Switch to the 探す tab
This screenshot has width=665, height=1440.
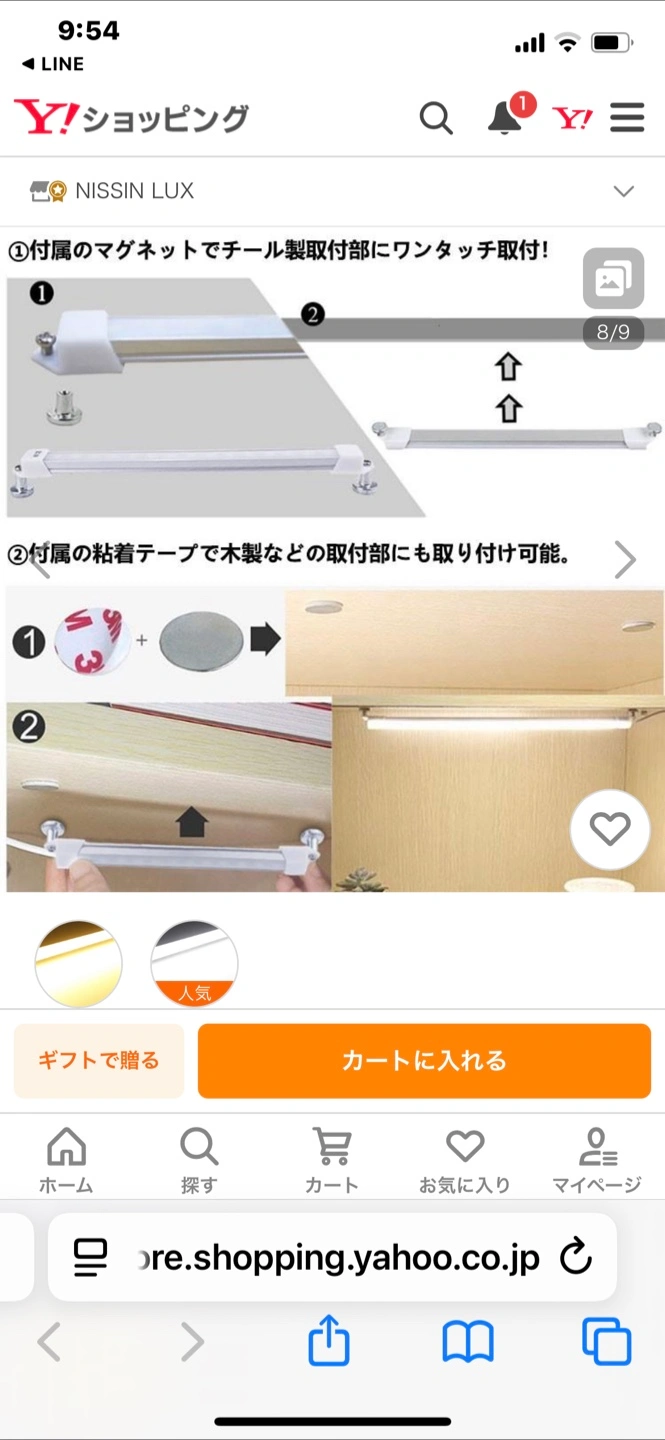tap(199, 1160)
